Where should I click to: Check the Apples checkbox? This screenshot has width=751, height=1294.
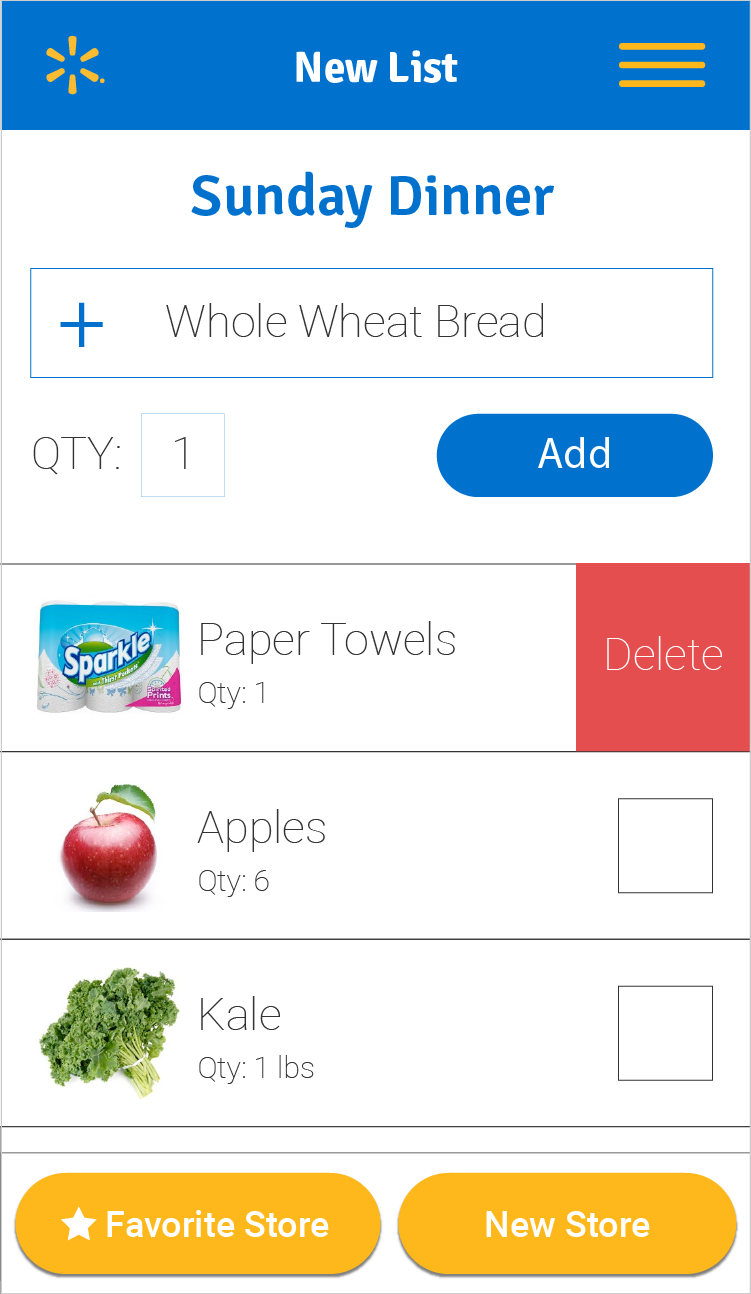665,845
